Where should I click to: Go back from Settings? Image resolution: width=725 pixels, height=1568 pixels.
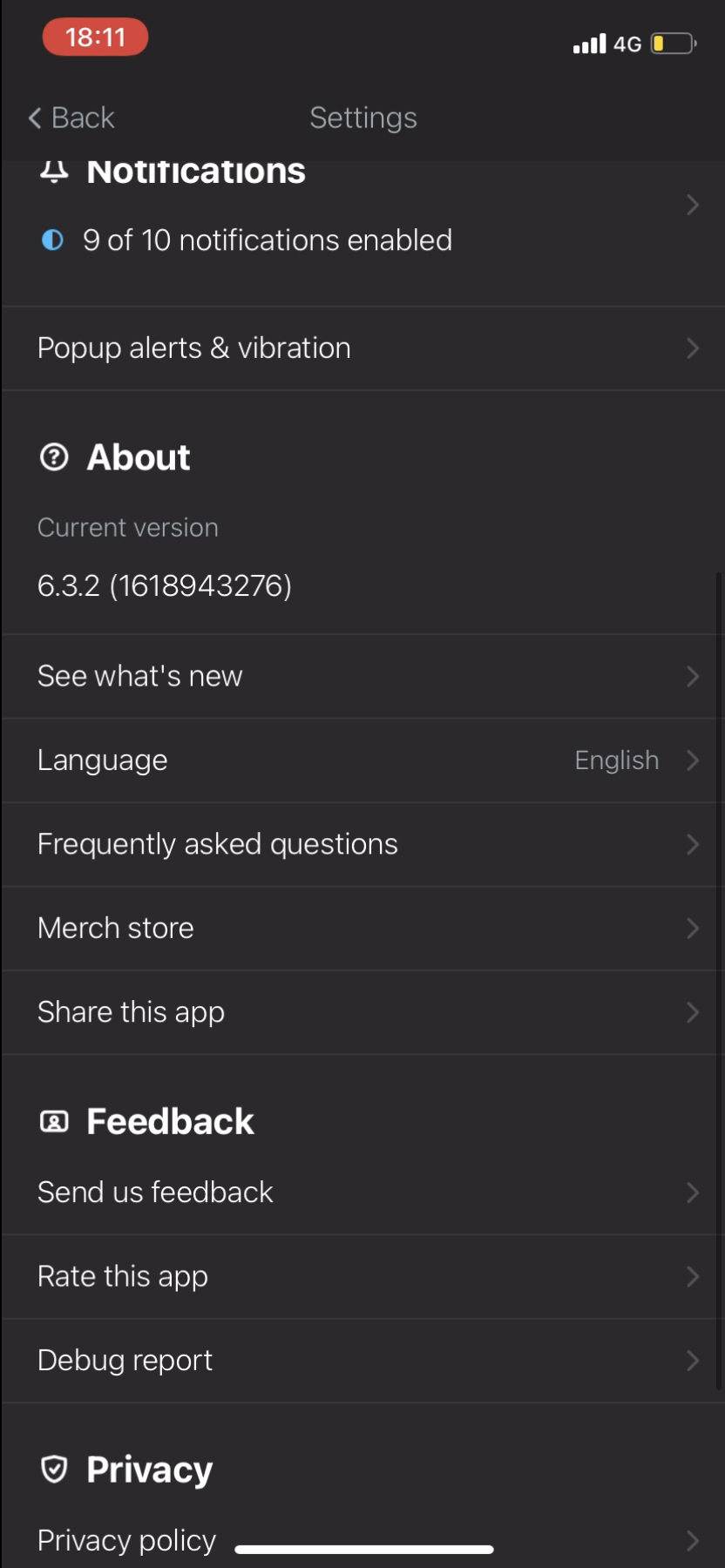tap(71, 118)
